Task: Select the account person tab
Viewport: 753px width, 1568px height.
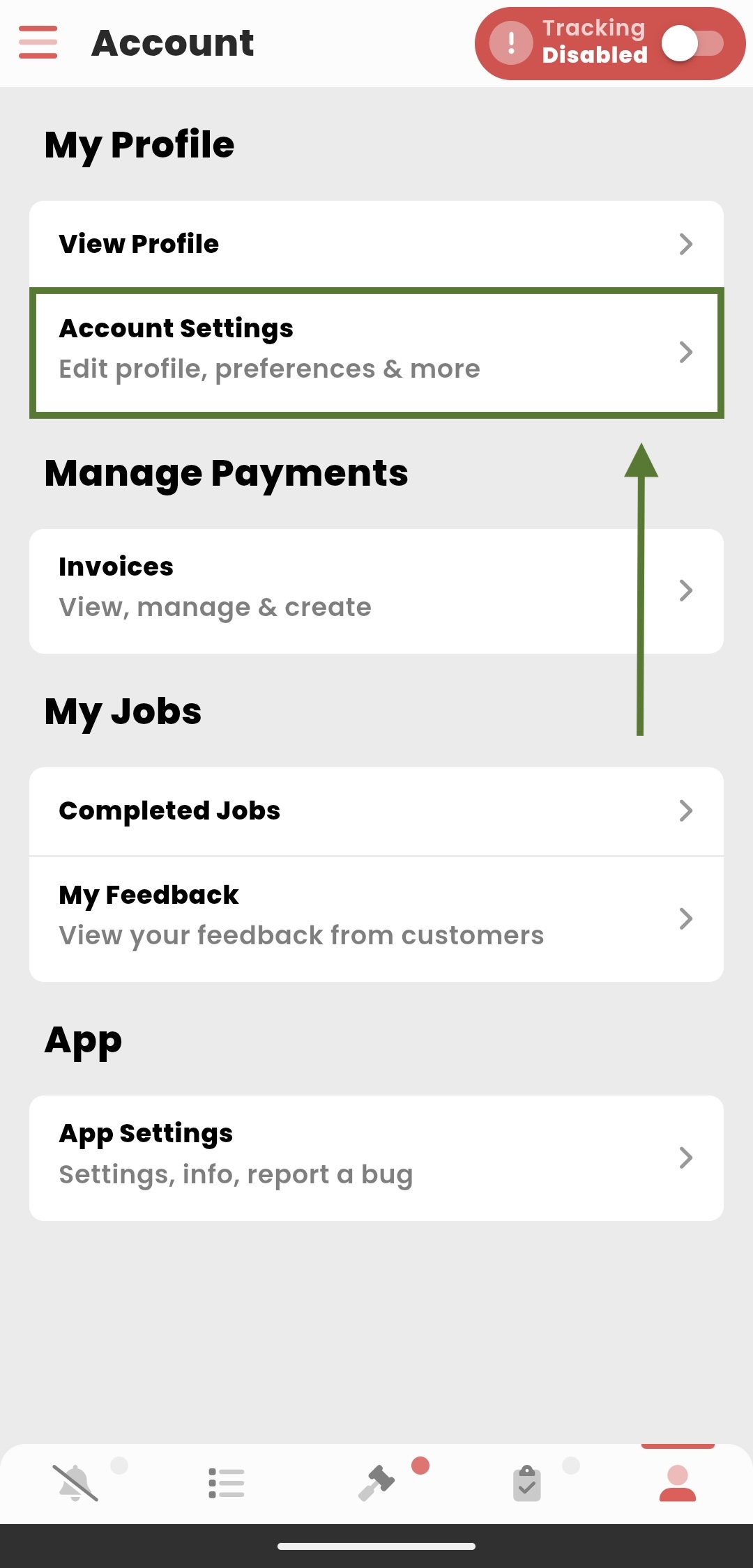Action: 678,1483
